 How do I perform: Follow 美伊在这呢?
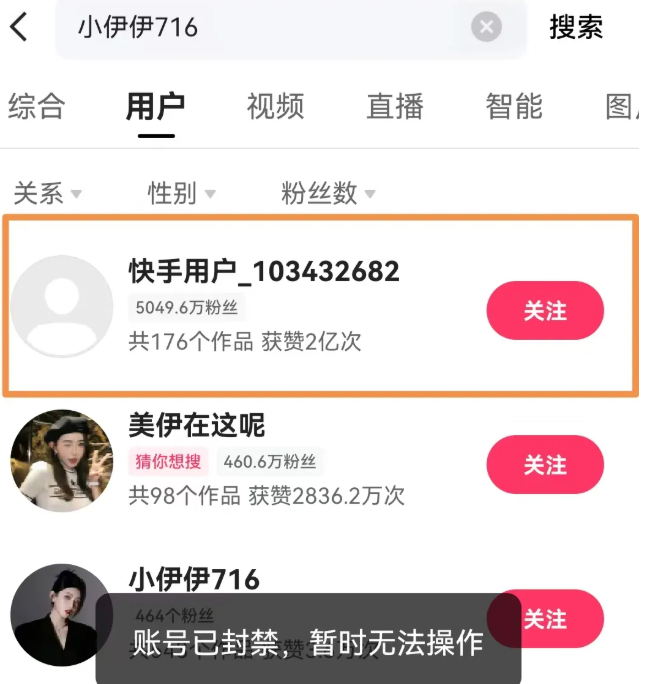click(x=545, y=465)
